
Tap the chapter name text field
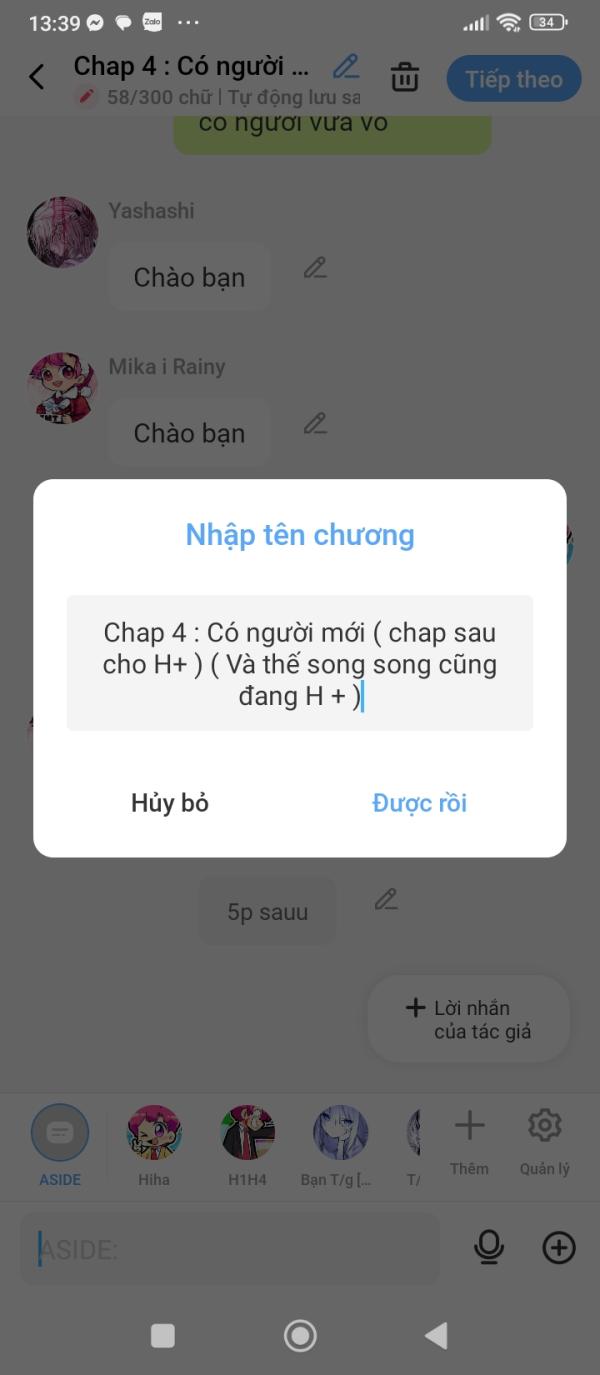(300, 663)
